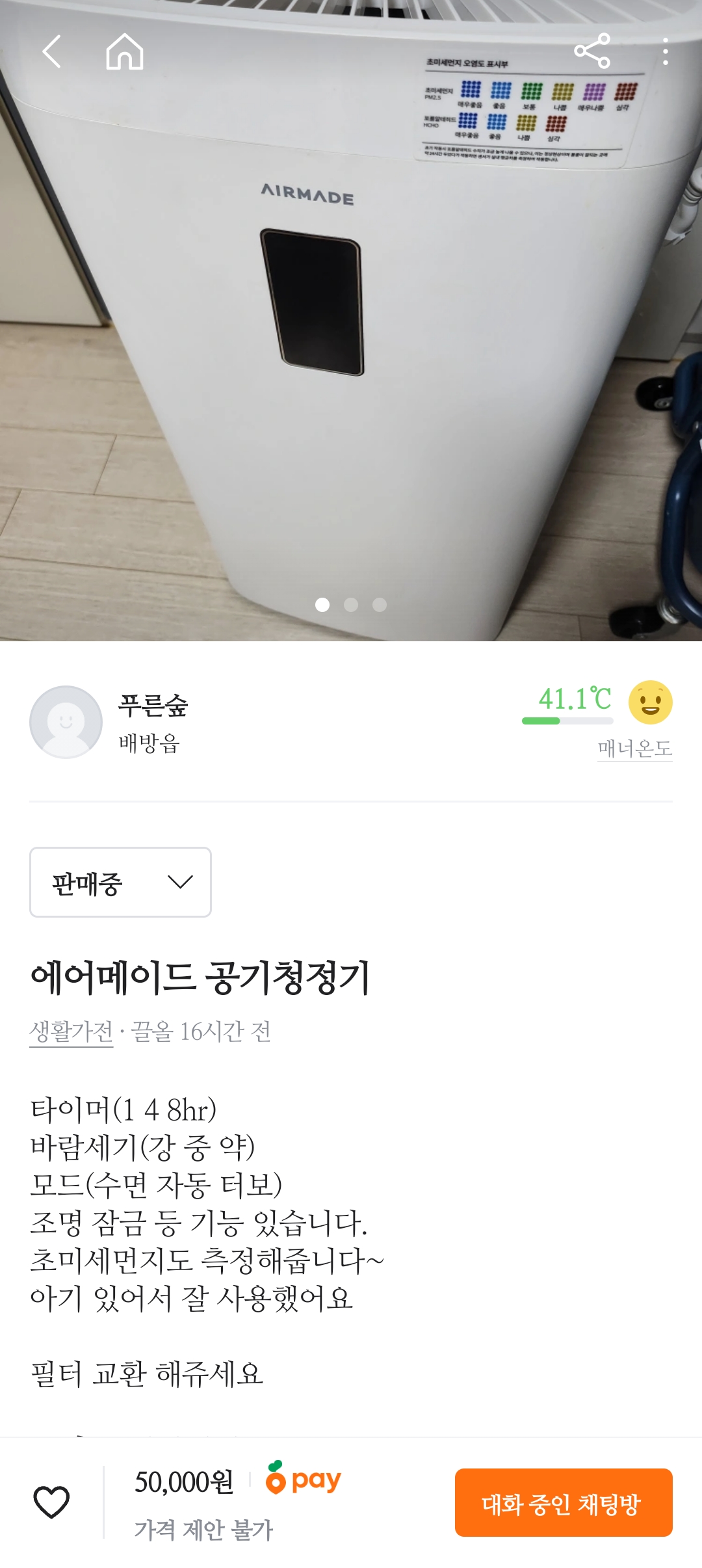Like this listing with the heart icon
702x1568 pixels.
coord(51,1502)
